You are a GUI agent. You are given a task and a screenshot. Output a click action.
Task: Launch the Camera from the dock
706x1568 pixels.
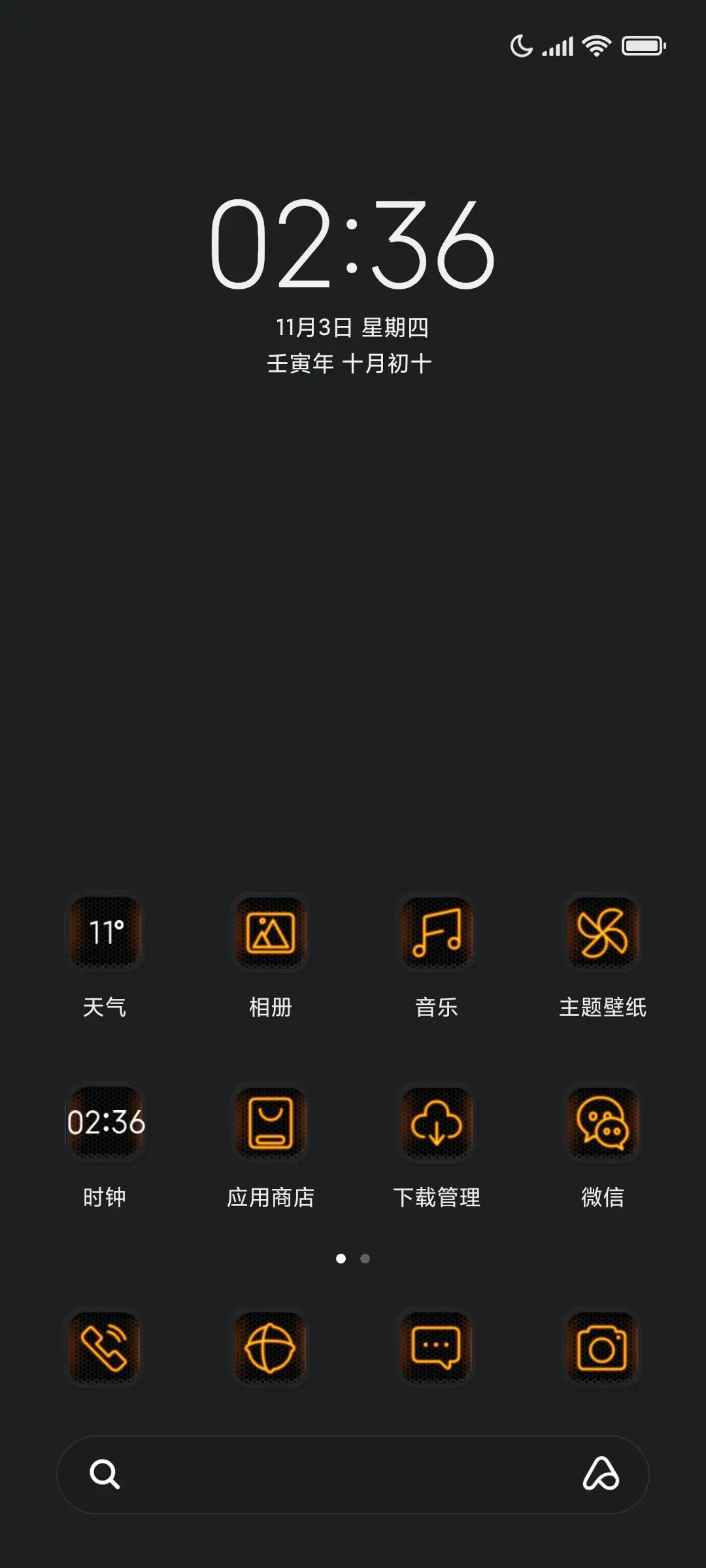[602, 1348]
